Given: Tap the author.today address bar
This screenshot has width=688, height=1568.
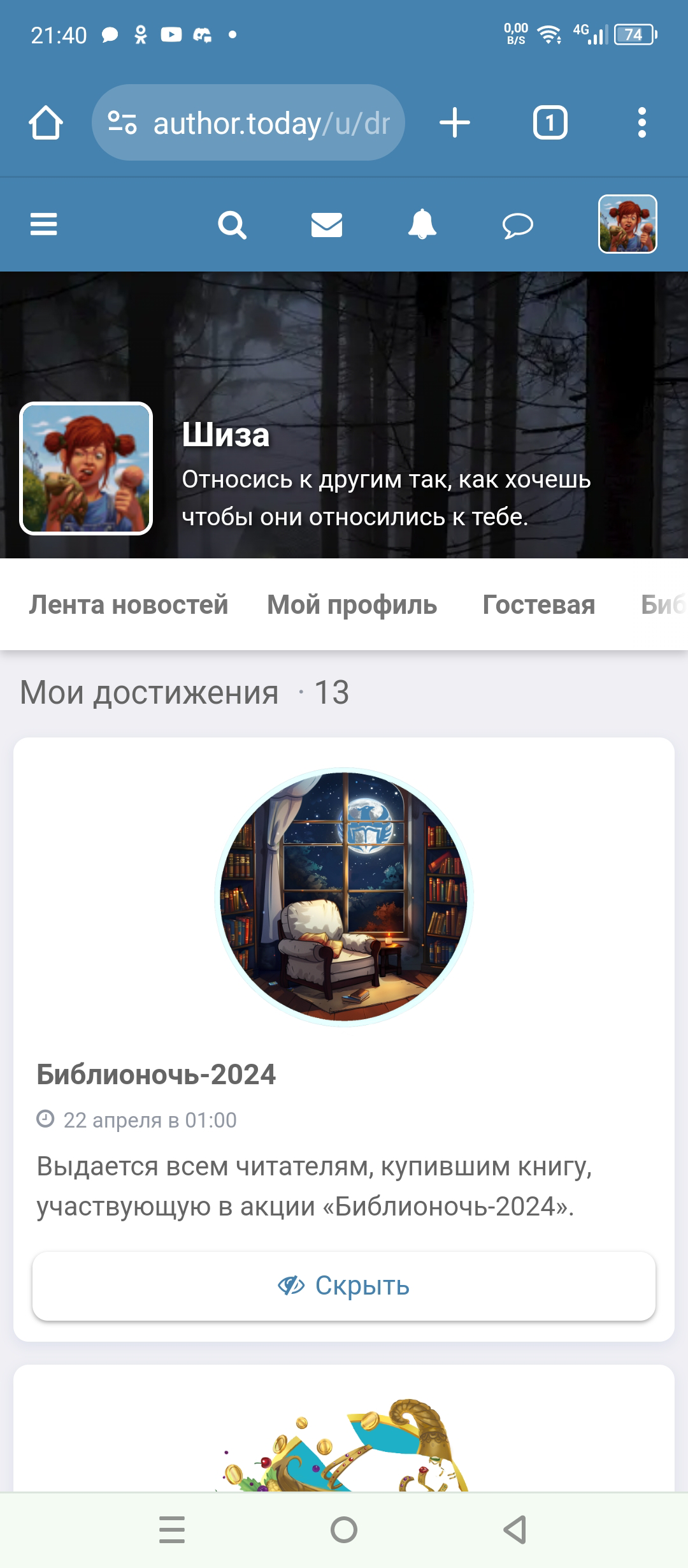Looking at the screenshot, I should [248, 122].
